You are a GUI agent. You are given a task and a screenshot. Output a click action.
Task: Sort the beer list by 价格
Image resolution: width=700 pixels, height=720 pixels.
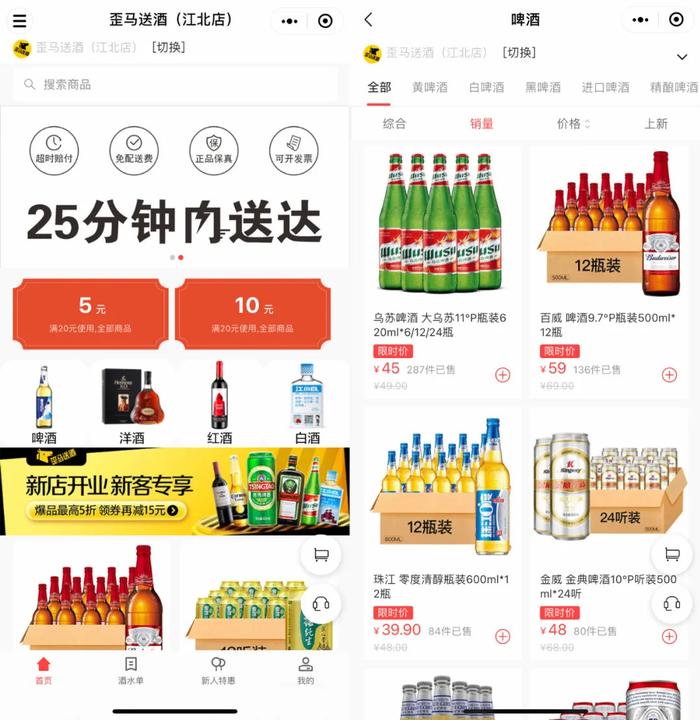[573, 124]
